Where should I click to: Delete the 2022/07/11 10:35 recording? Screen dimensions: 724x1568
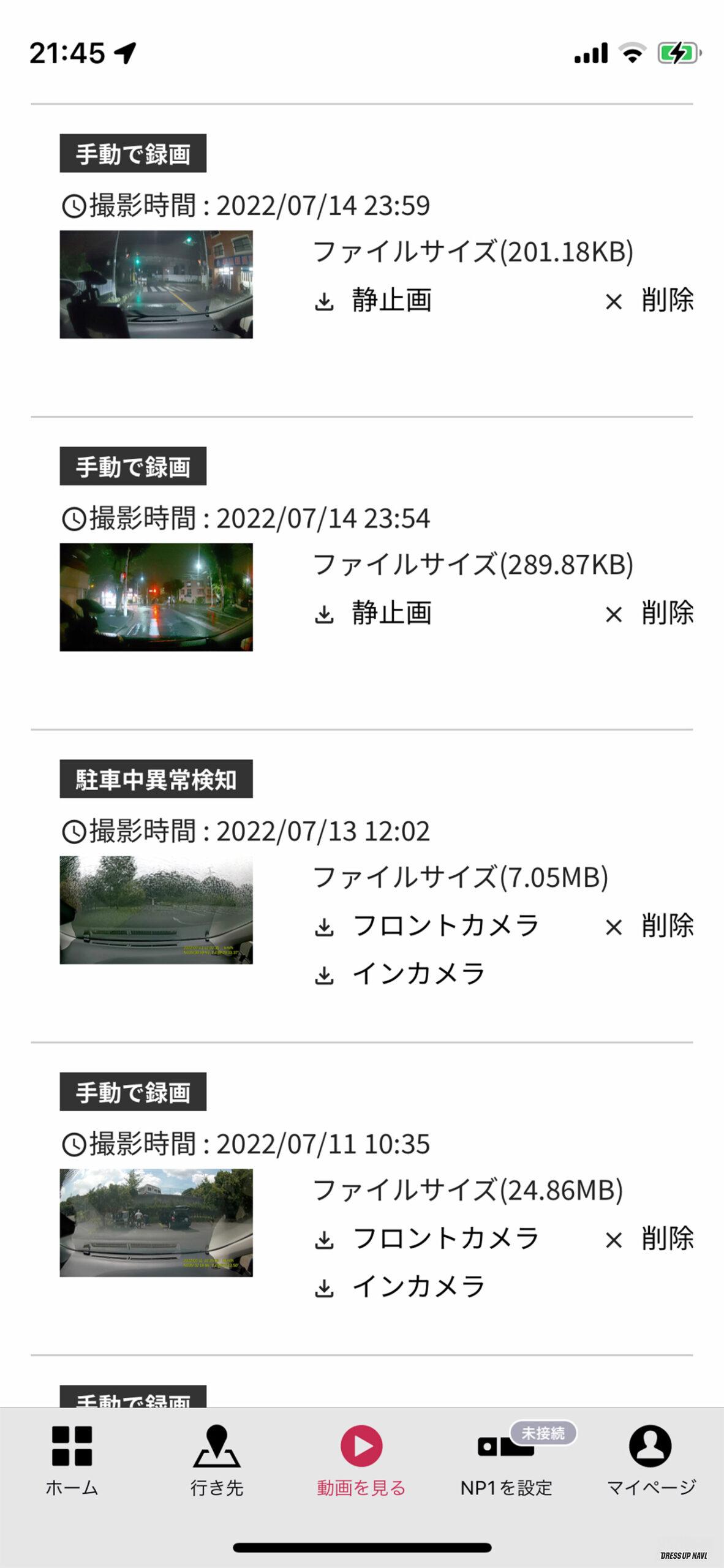coord(649,1240)
